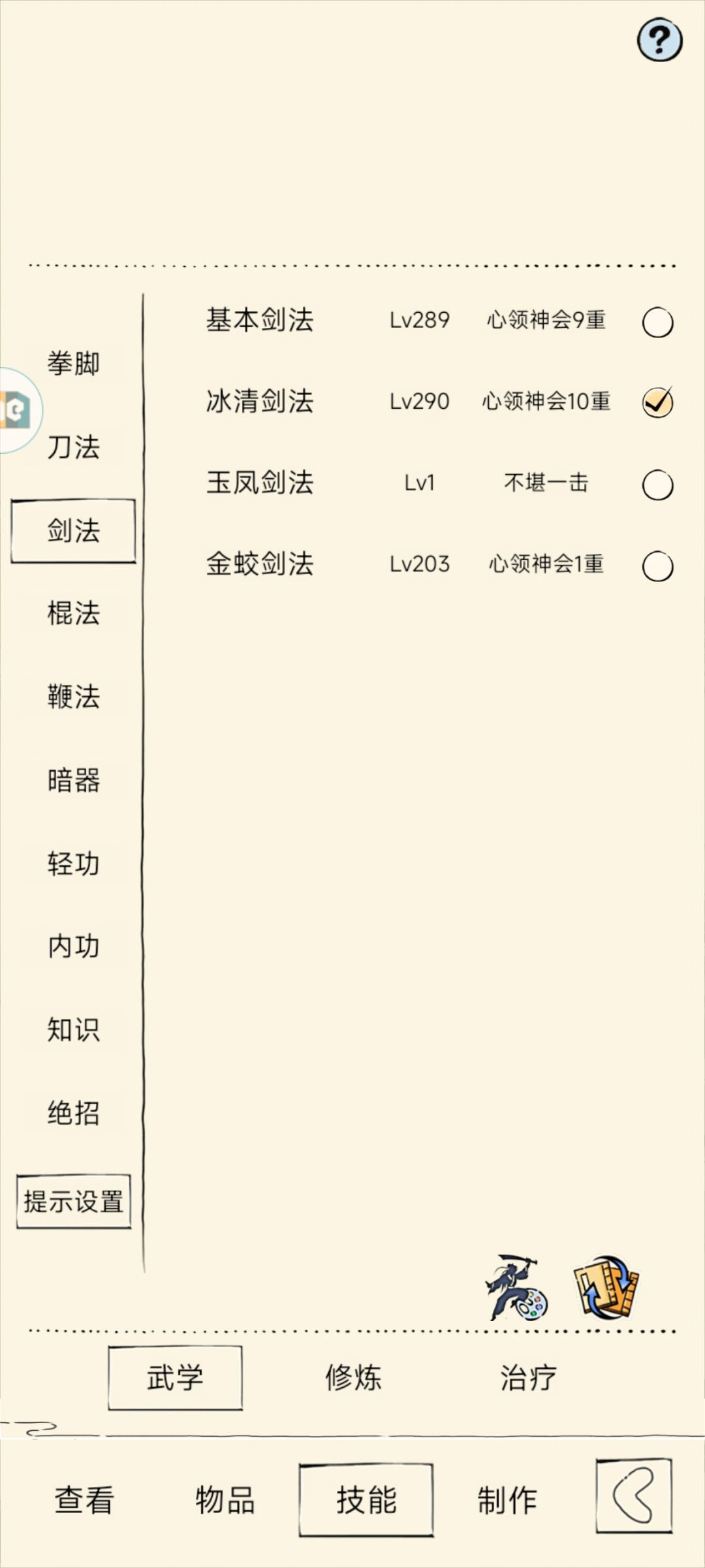
Task: Open the 物品 section
Action: (225, 1499)
